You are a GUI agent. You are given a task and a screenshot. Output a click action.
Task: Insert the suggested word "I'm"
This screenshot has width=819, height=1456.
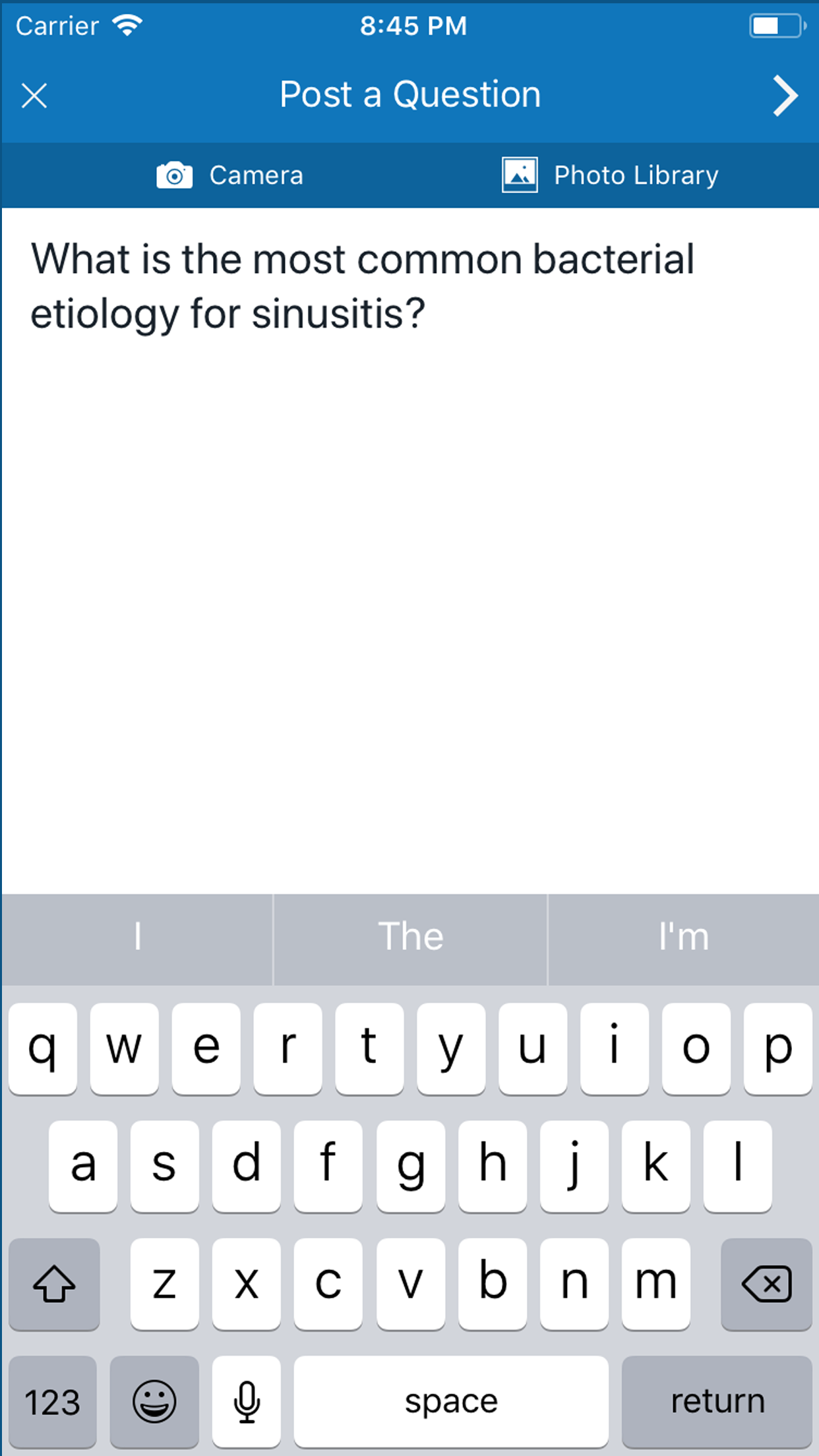(x=683, y=937)
